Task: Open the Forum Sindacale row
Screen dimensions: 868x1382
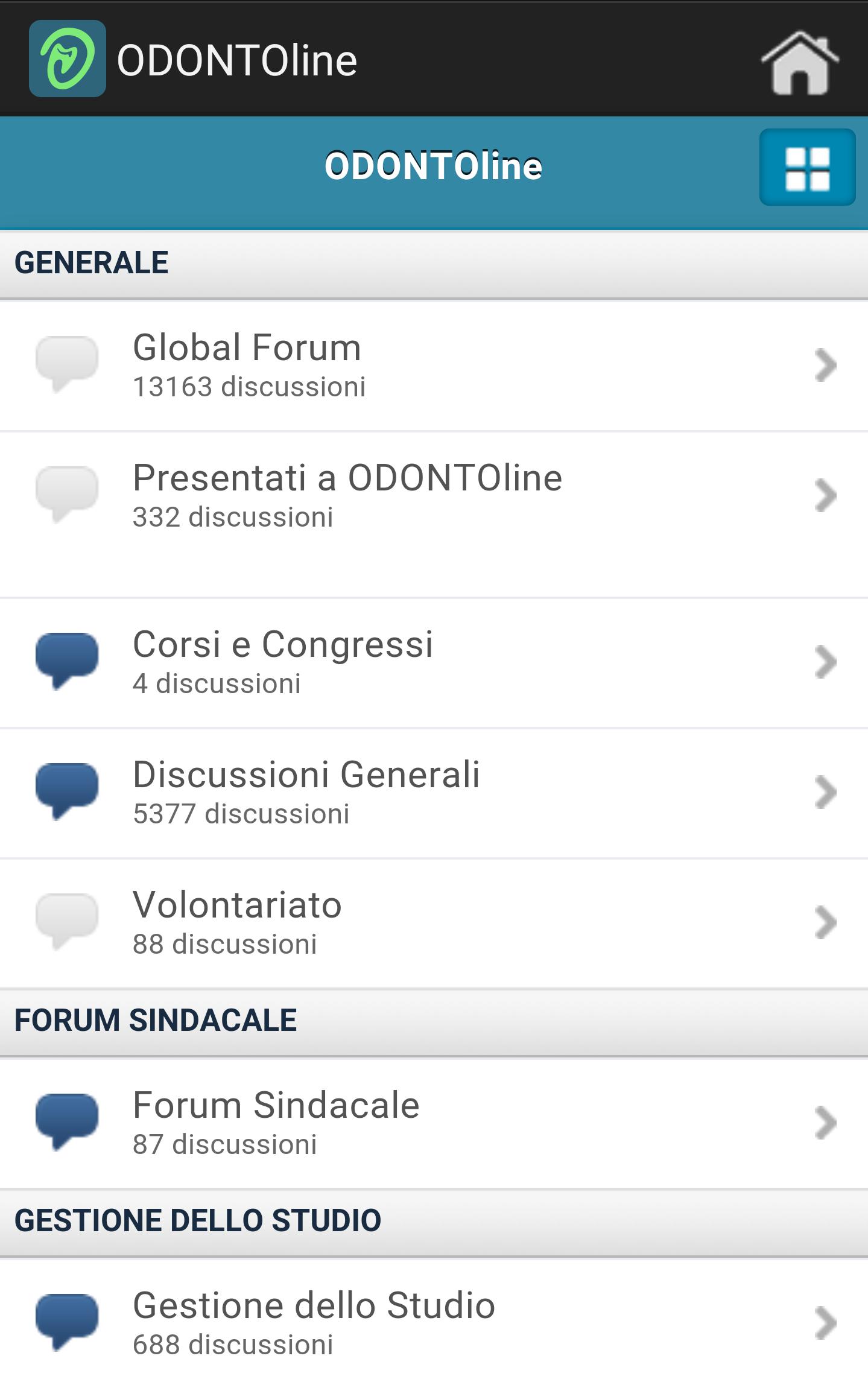Action: pyautogui.click(x=434, y=1123)
